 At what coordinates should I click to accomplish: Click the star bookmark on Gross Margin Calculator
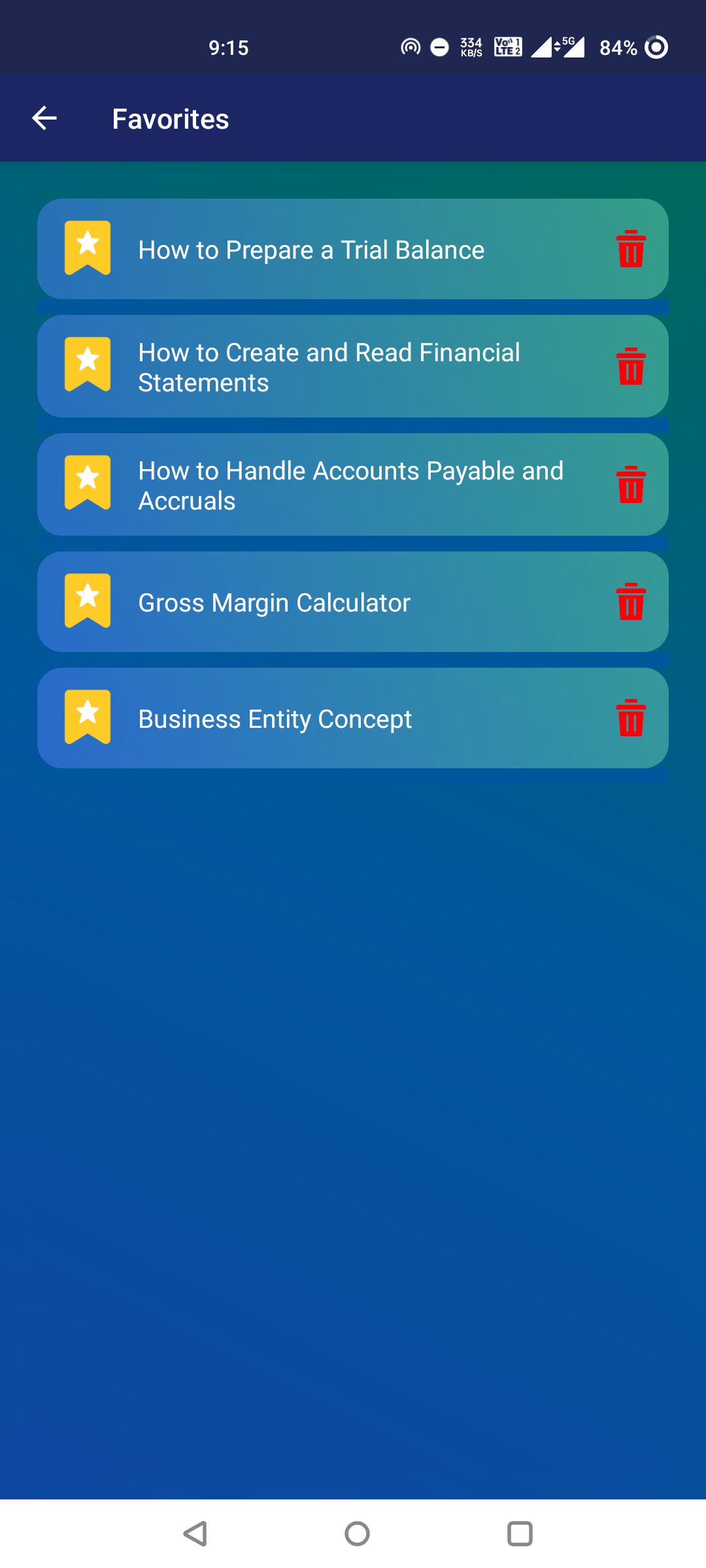[x=88, y=601]
